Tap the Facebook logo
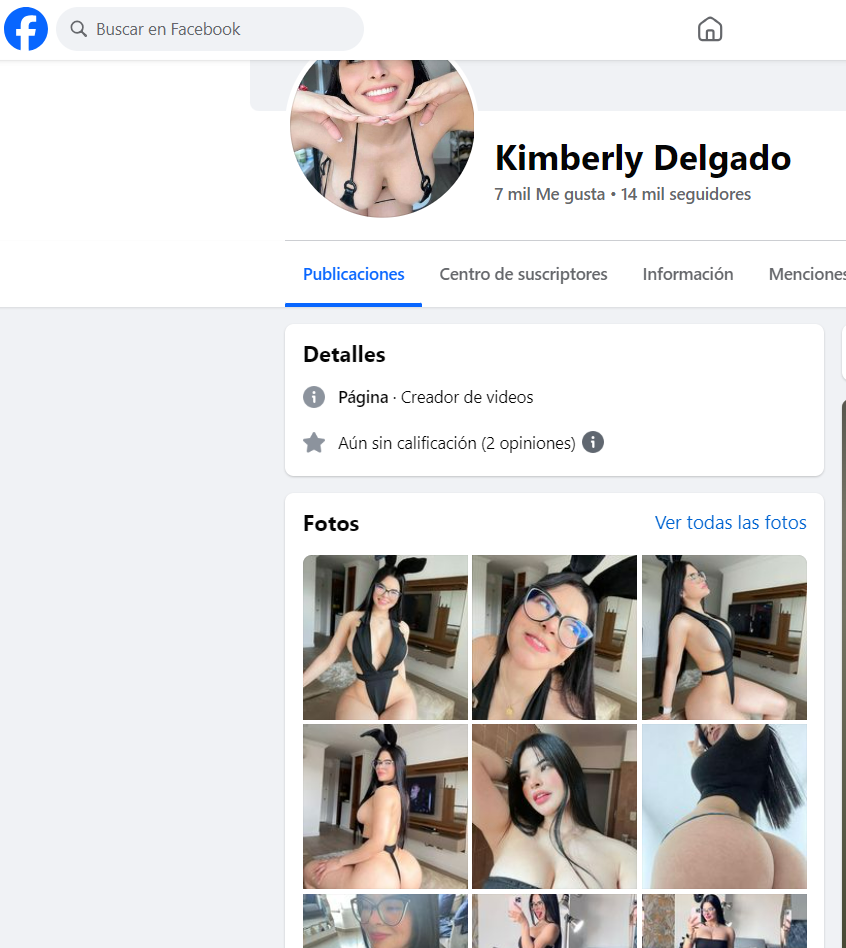Viewport: 846px width, 948px height. [x=26, y=28]
